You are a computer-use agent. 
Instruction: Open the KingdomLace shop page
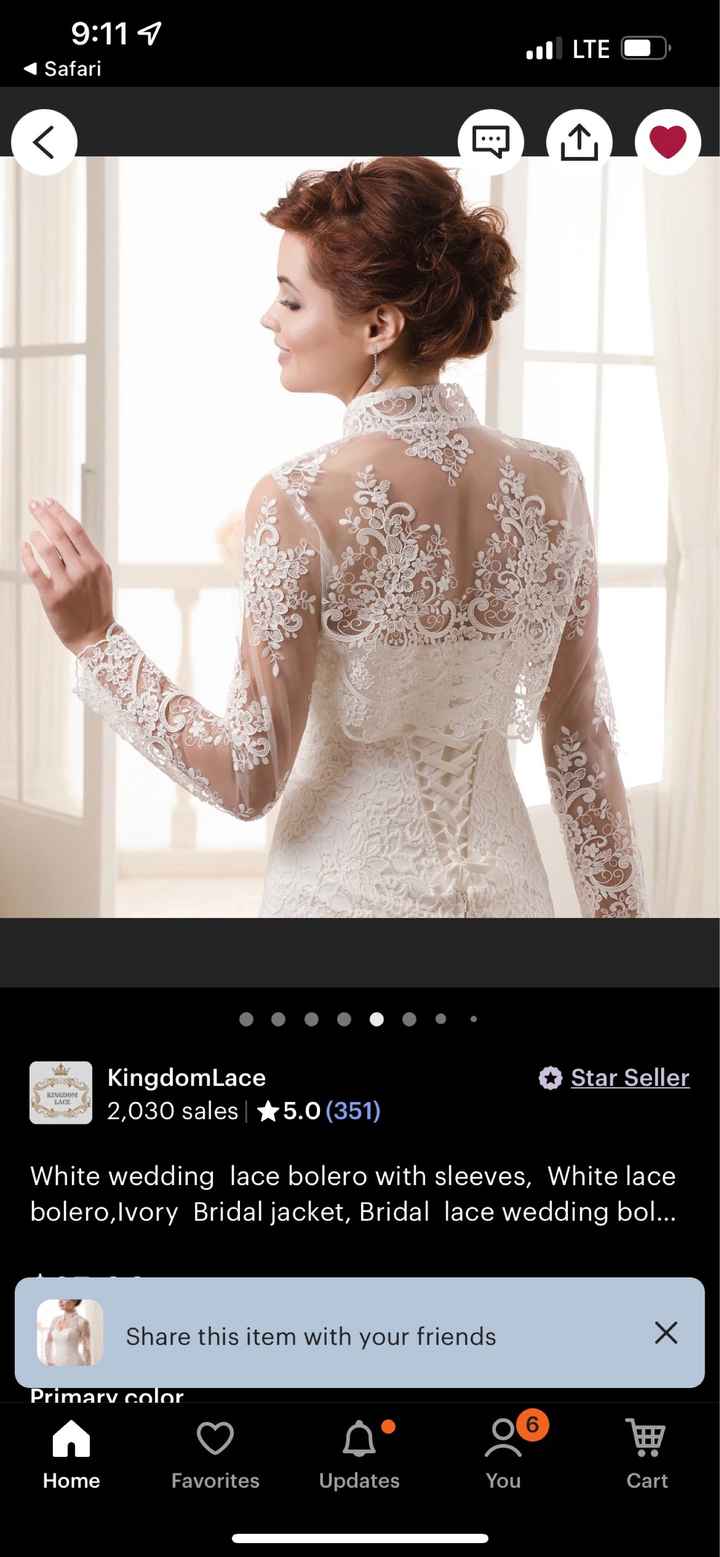click(x=185, y=1078)
